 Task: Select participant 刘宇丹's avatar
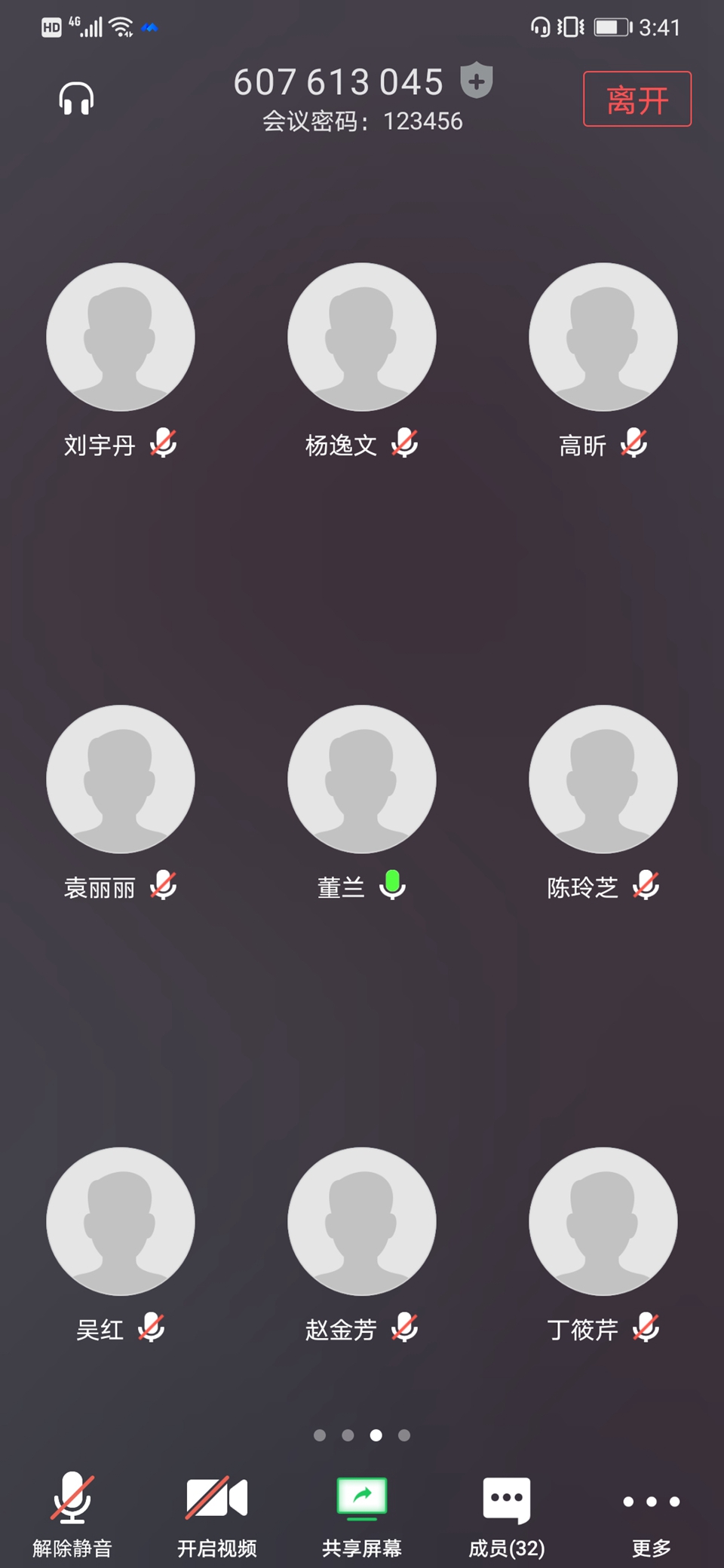pyautogui.click(x=121, y=337)
